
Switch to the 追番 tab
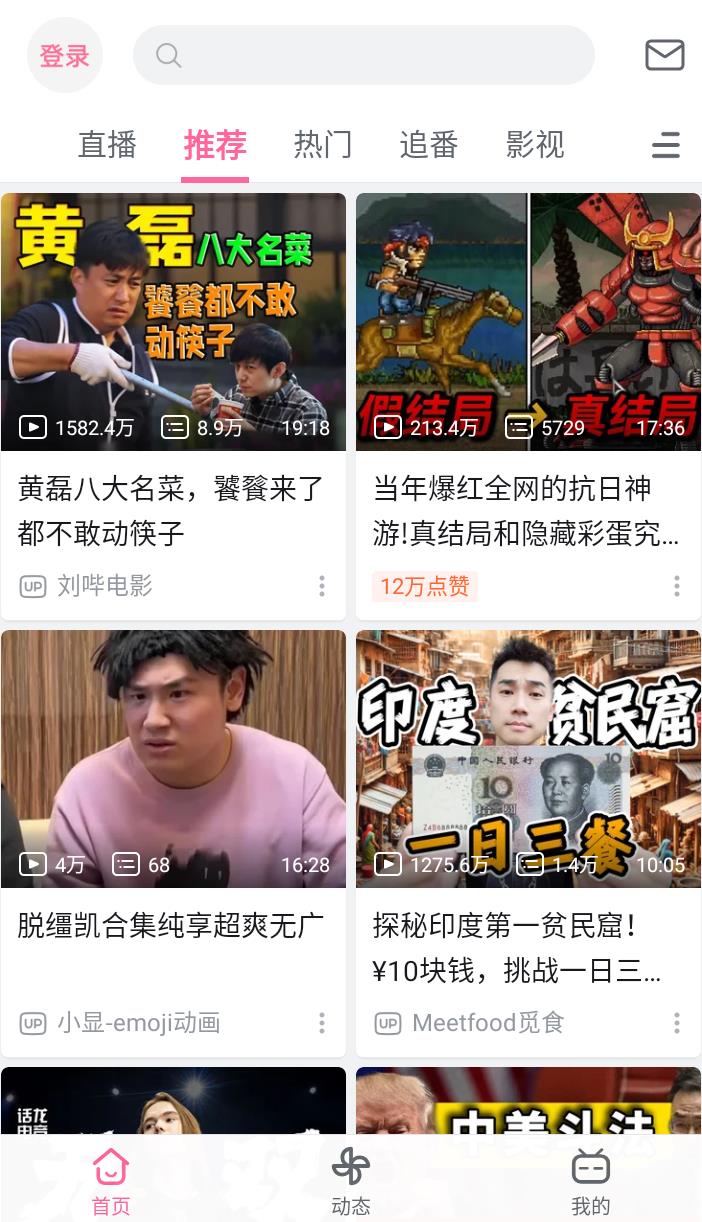point(429,145)
